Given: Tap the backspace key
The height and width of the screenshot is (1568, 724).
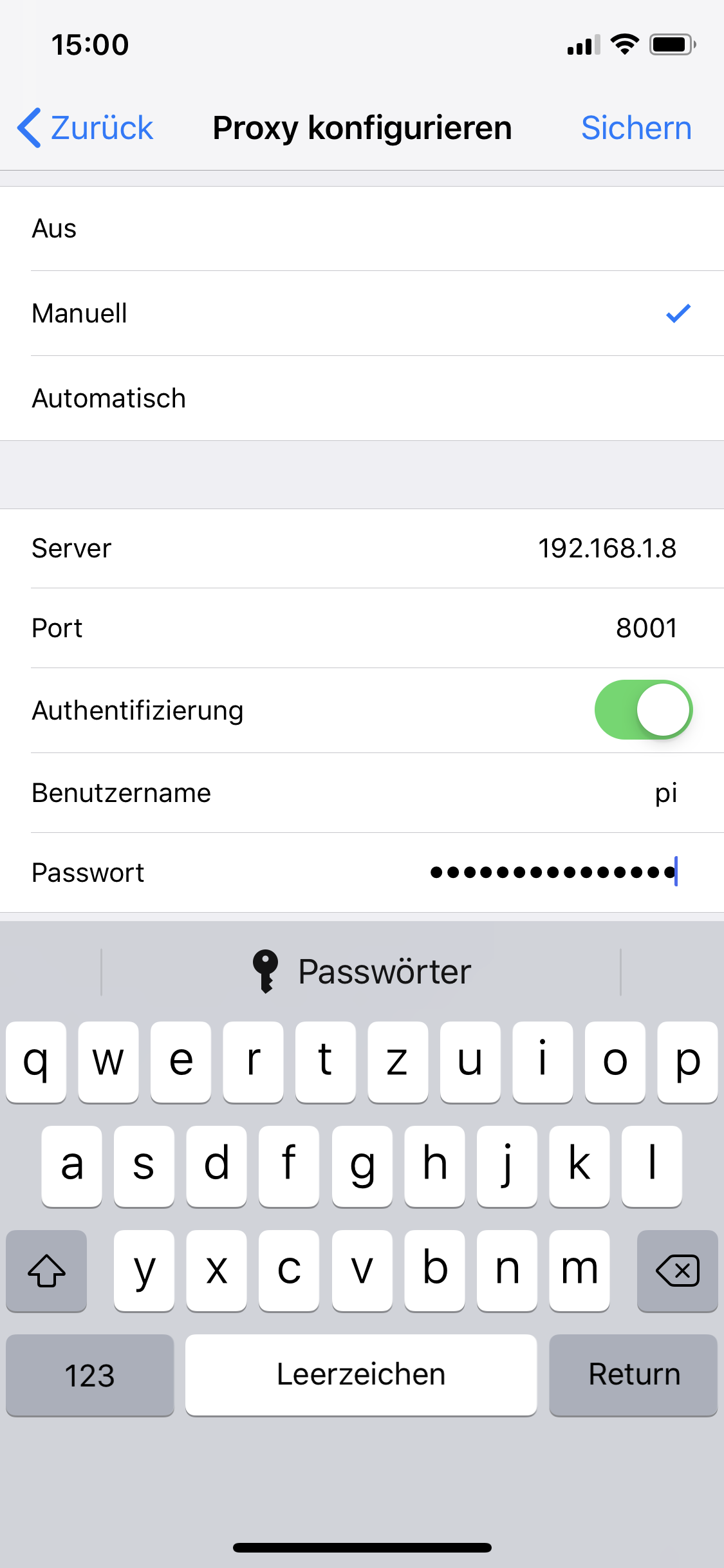Looking at the screenshot, I should coord(677,1271).
